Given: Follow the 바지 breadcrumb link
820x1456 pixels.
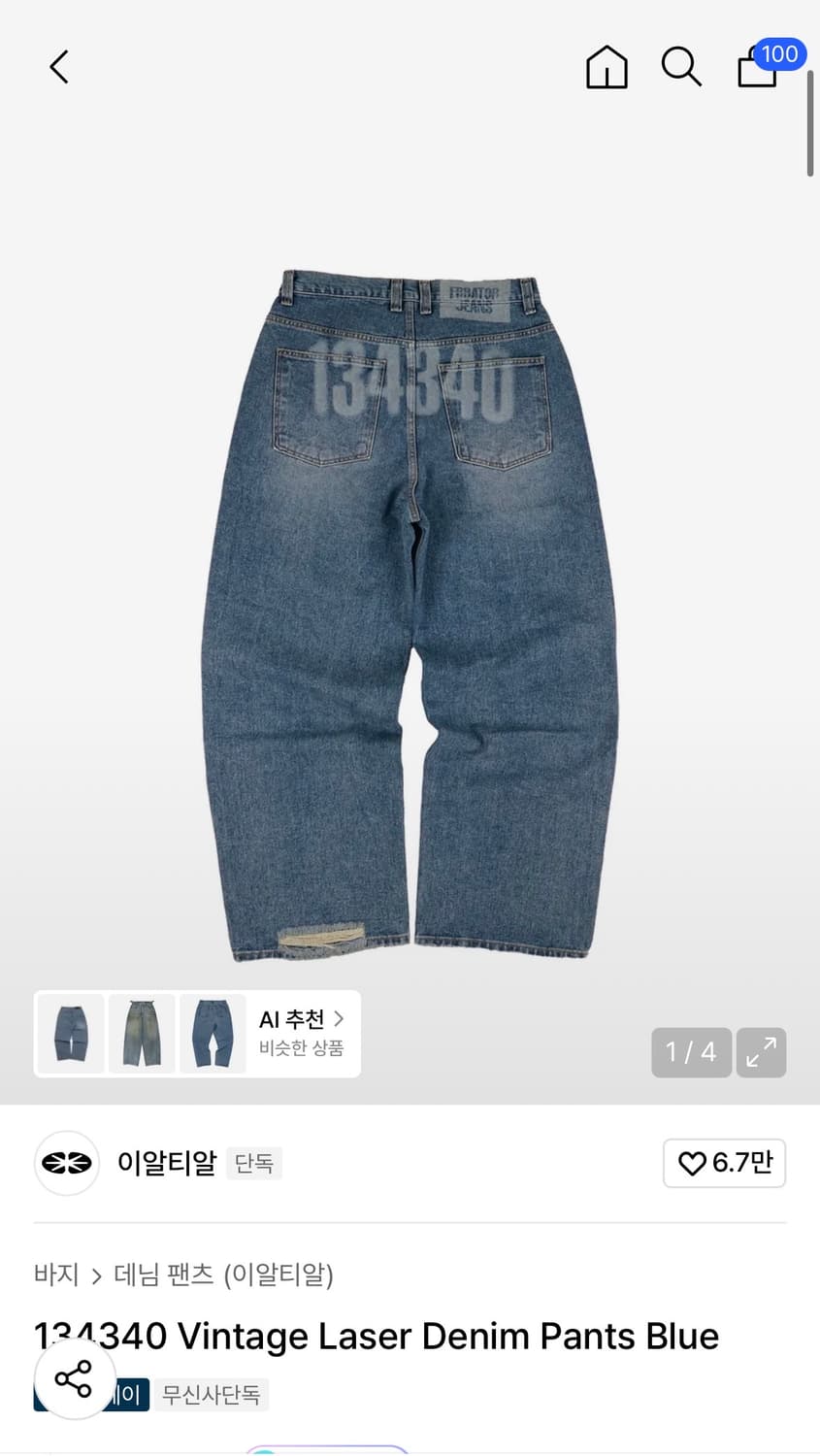Looking at the screenshot, I should 56,1275.
